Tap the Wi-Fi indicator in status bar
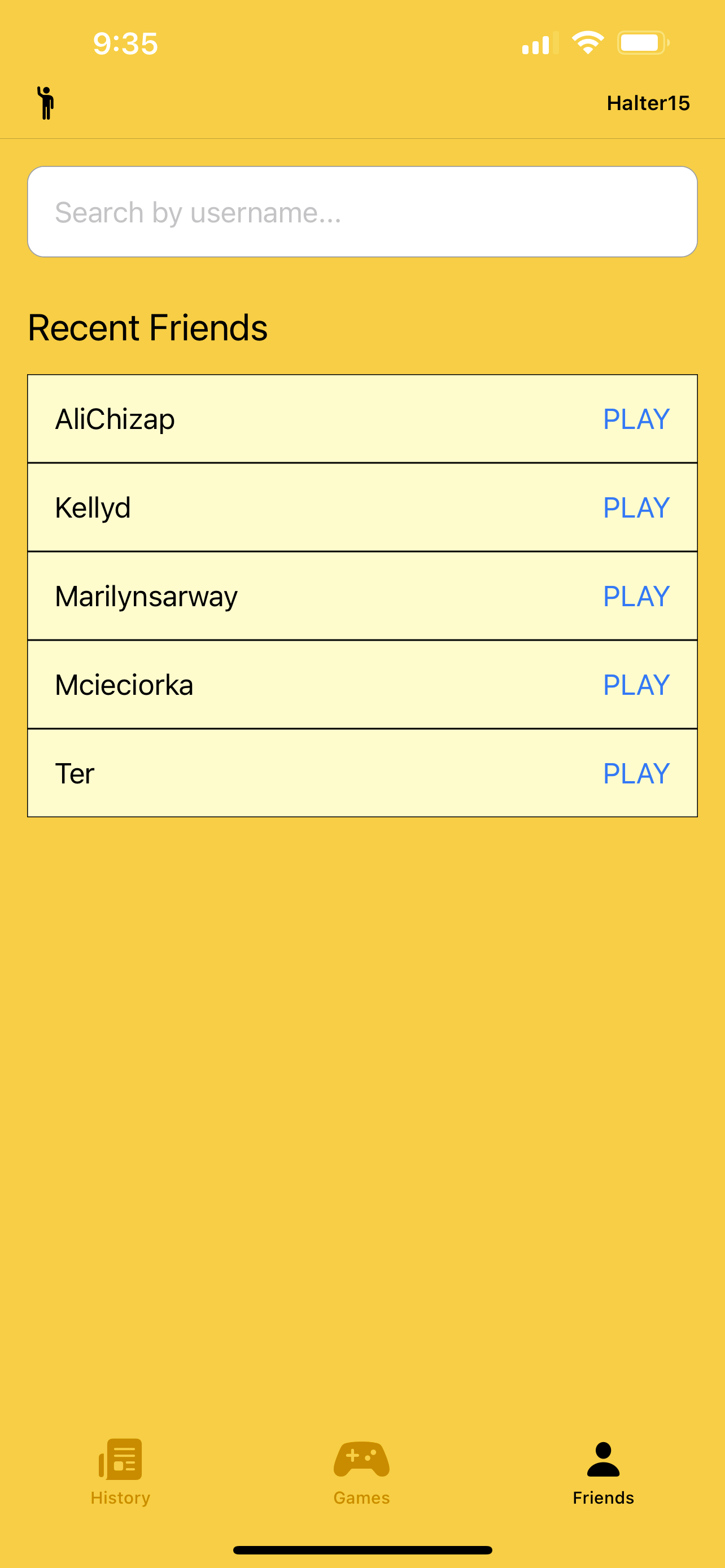Image resolution: width=725 pixels, height=1568 pixels. point(586,41)
